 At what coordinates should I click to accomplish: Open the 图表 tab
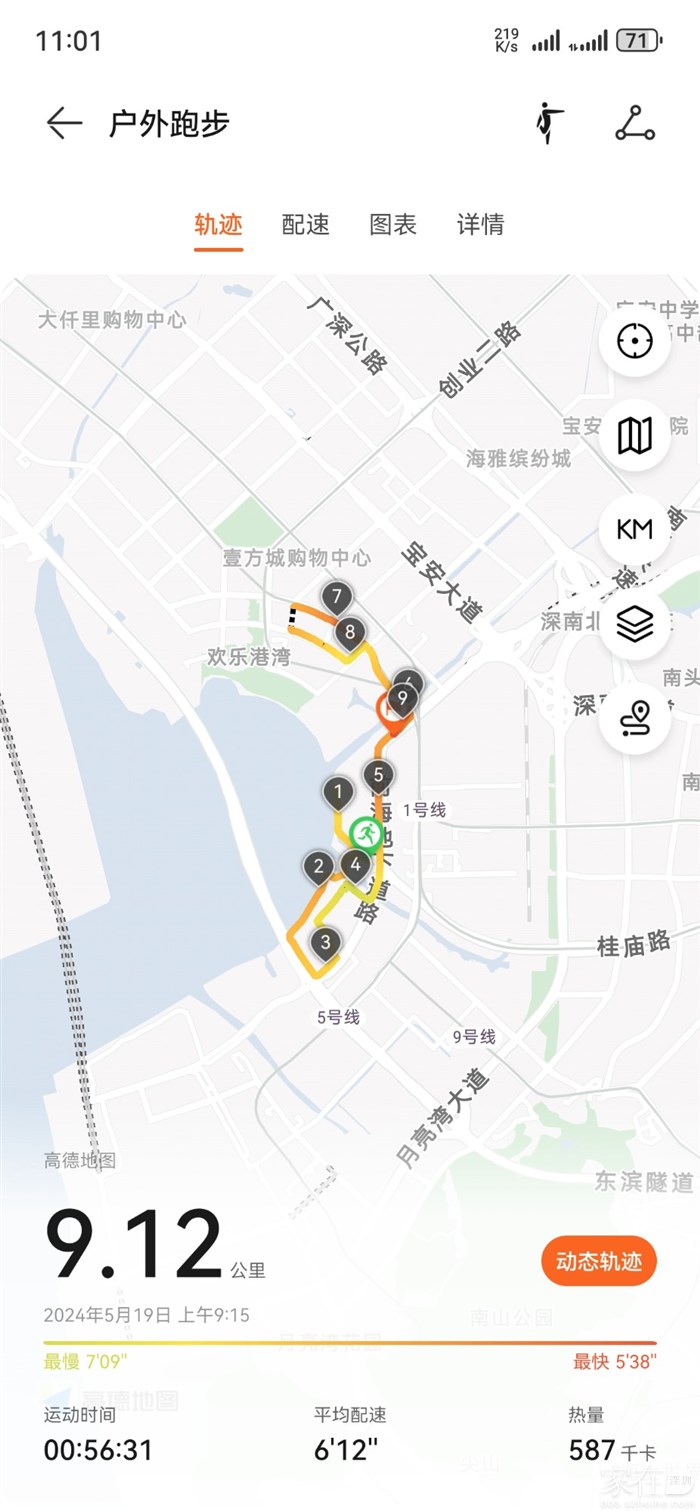coord(393,224)
